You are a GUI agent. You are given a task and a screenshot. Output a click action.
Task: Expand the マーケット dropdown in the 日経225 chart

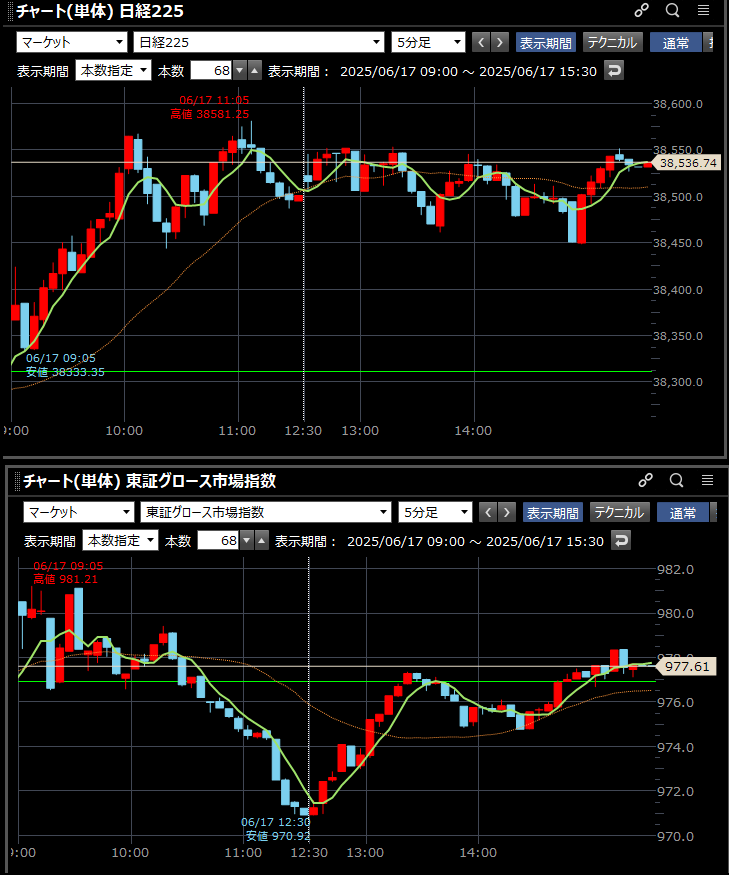[73, 42]
